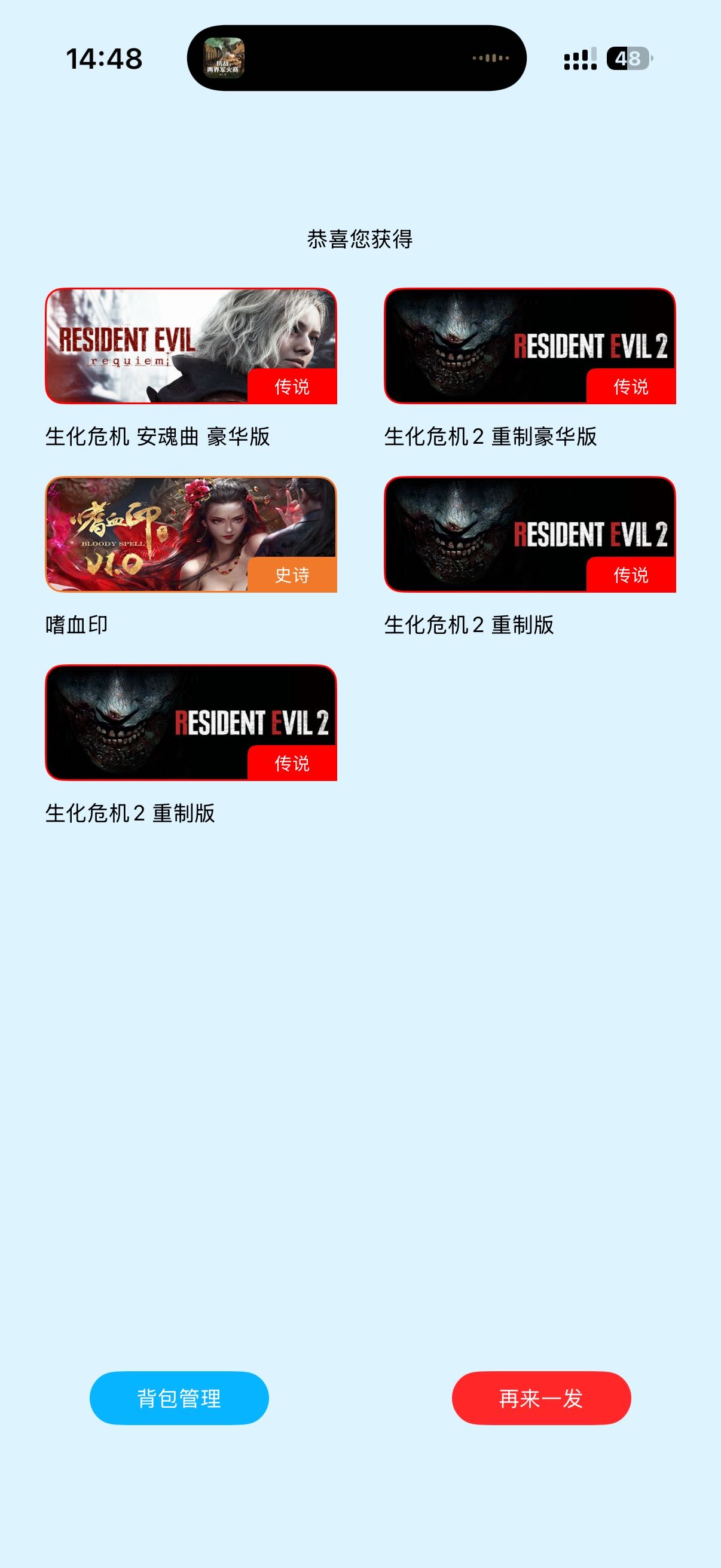Open the 生化危机 安魂曲 豪华版 card

coord(191,346)
